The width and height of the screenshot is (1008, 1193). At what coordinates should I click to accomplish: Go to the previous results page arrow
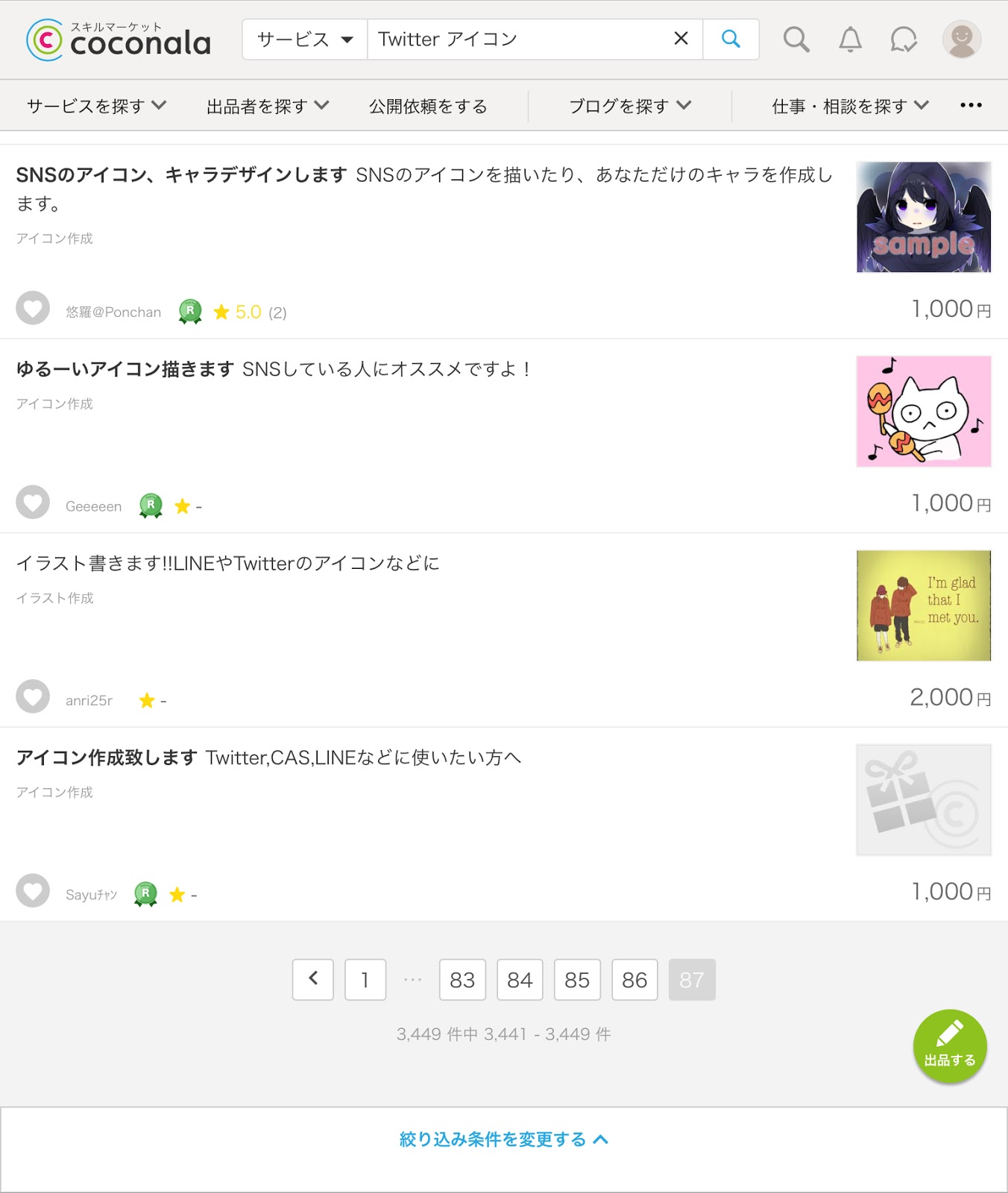coord(313,979)
